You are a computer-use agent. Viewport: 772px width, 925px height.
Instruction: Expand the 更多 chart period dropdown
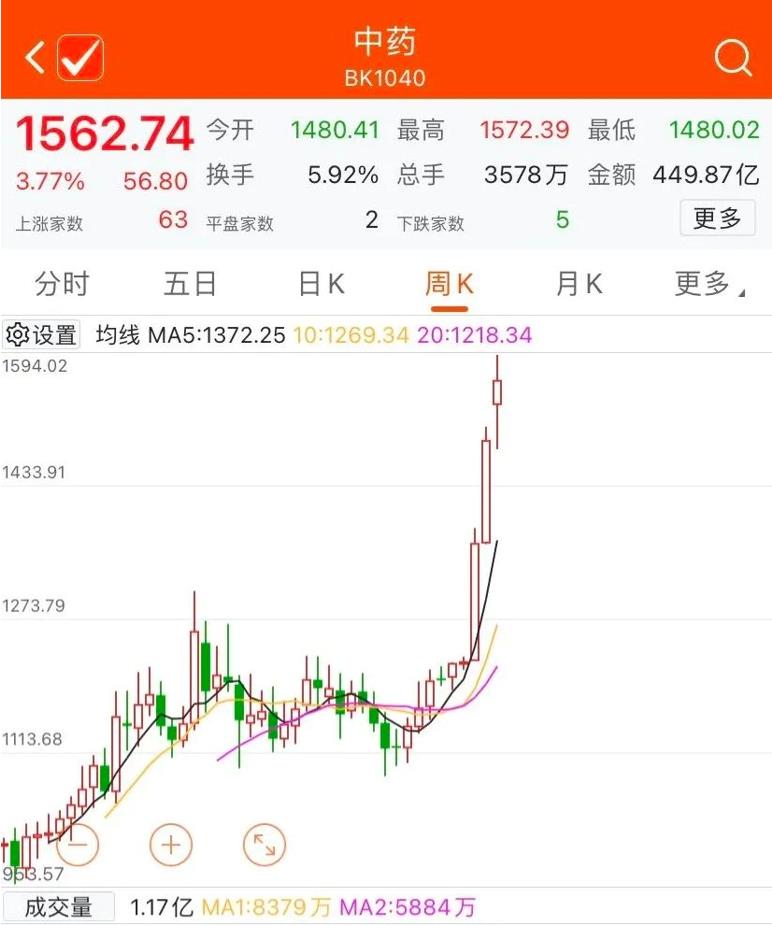point(708,285)
